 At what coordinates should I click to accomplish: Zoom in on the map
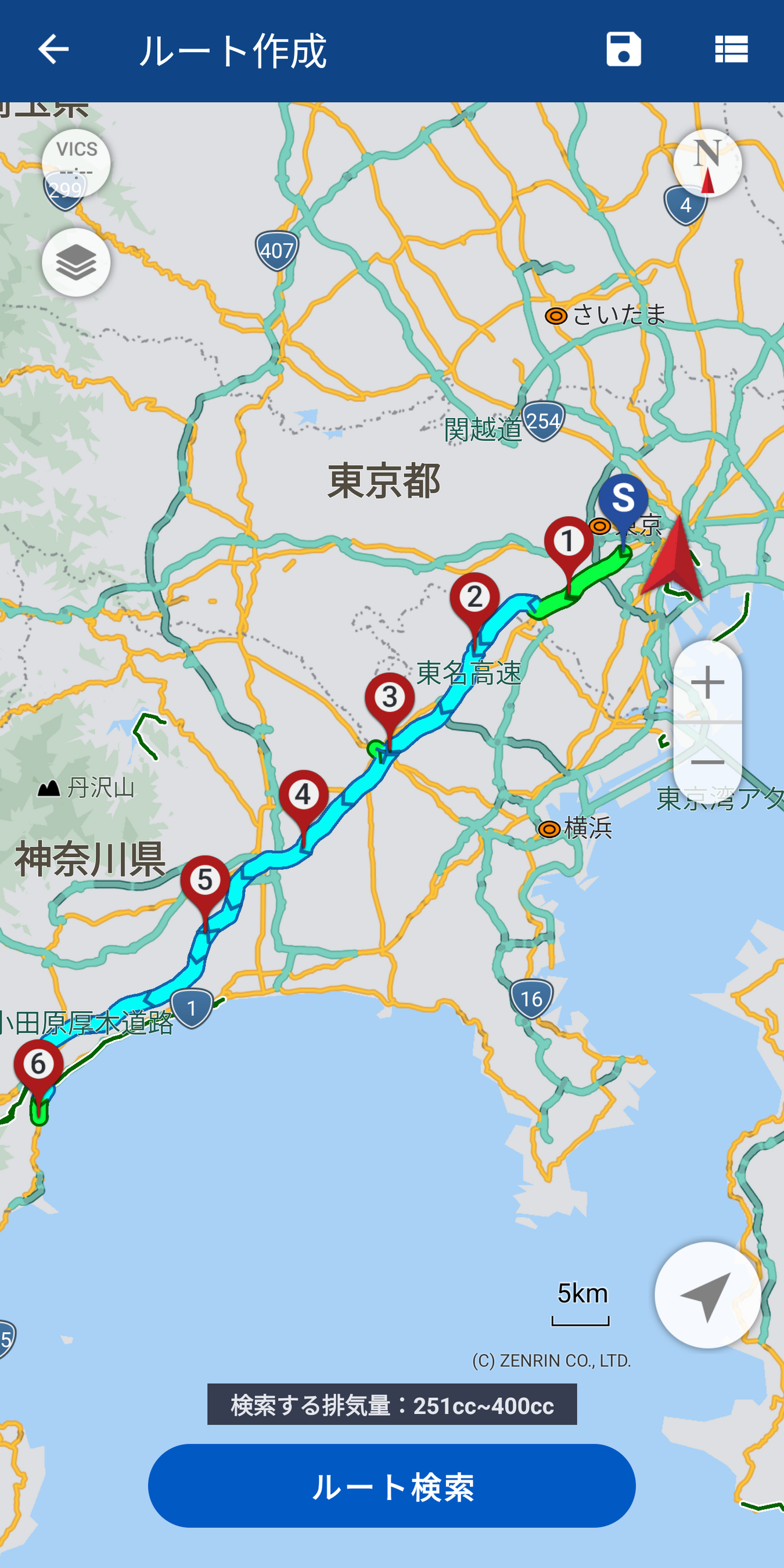707,682
